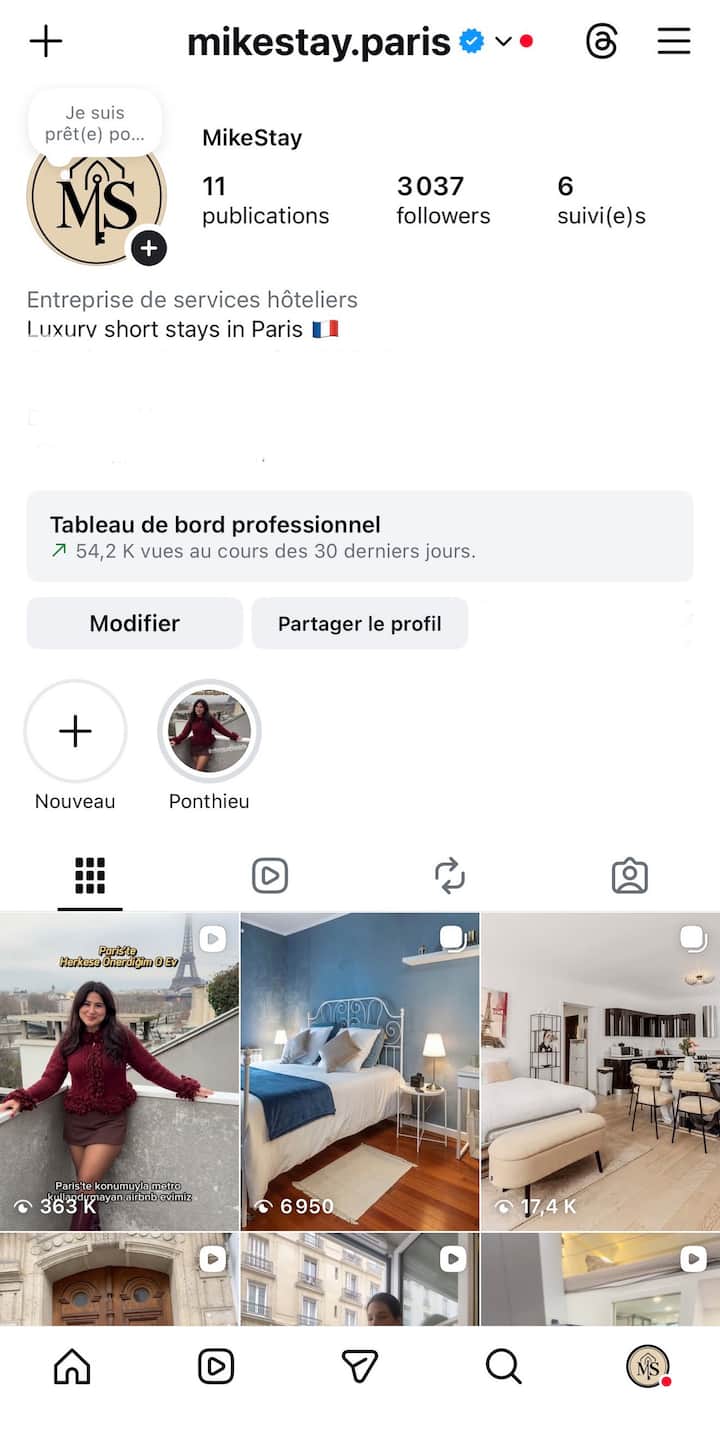Screen dimensions: 720x1441
Task: Tap the Modifier button
Action: [x=135, y=623]
